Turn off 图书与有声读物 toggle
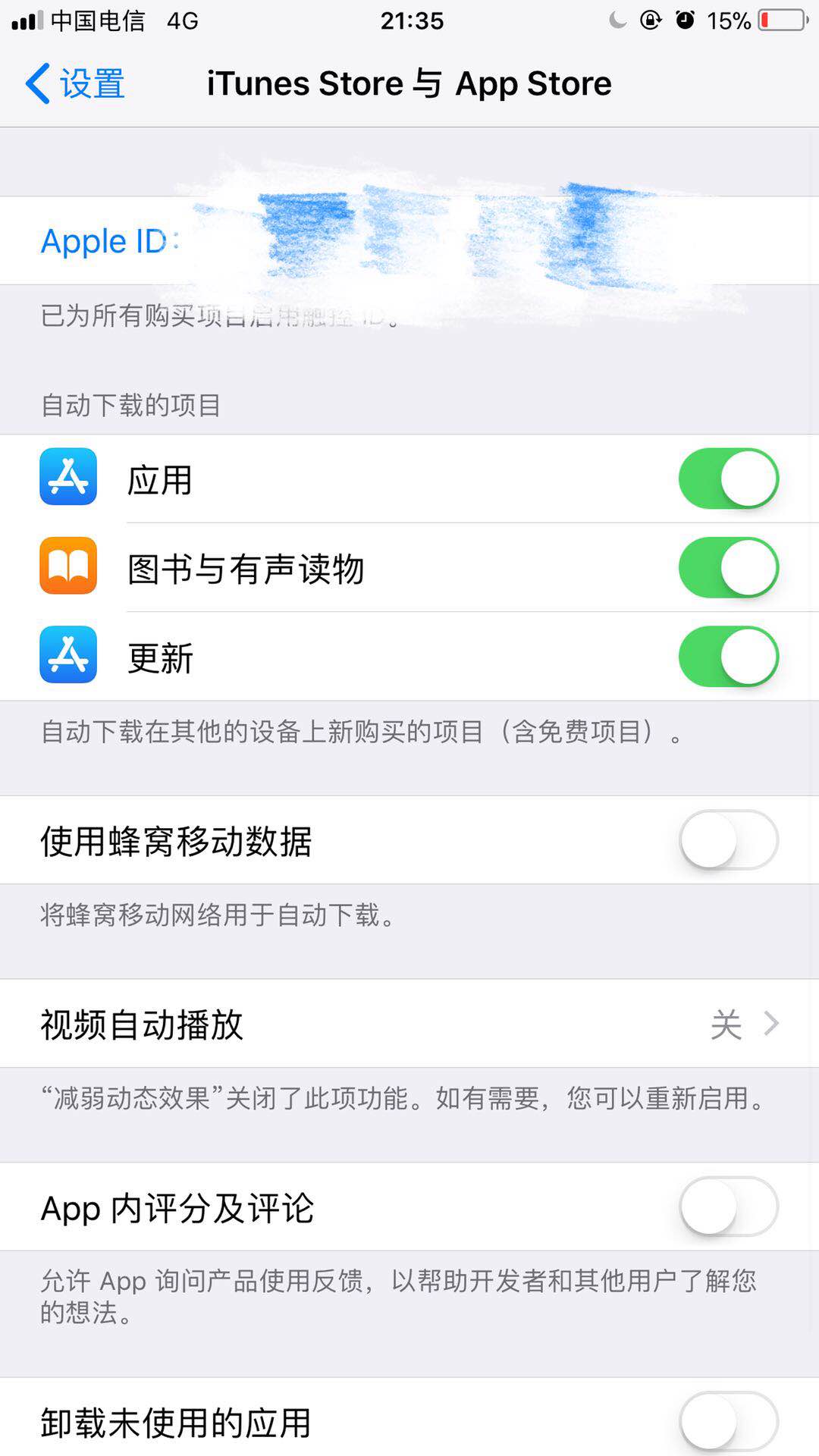The width and height of the screenshot is (819, 1456). coord(727,568)
